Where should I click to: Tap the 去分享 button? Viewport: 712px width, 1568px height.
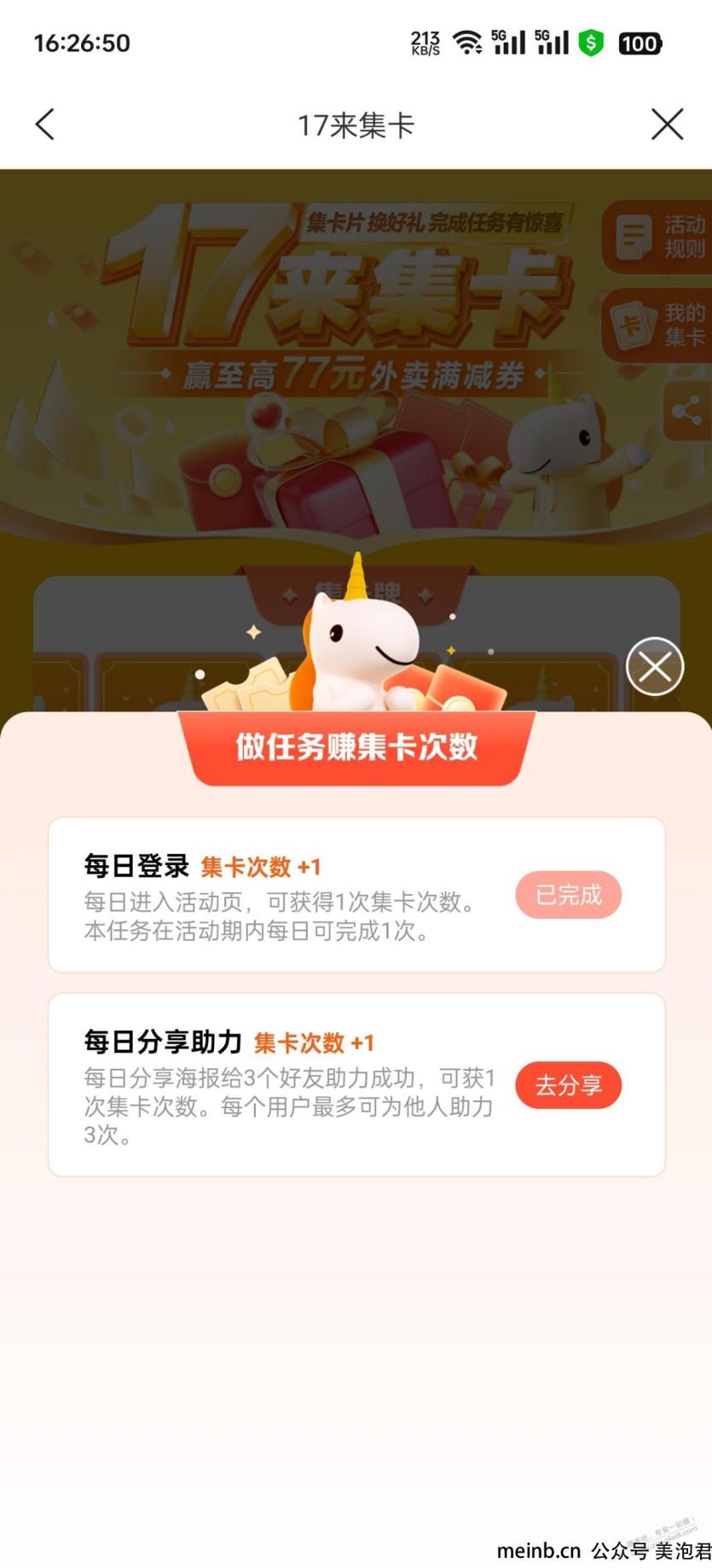coord(568,1085)
